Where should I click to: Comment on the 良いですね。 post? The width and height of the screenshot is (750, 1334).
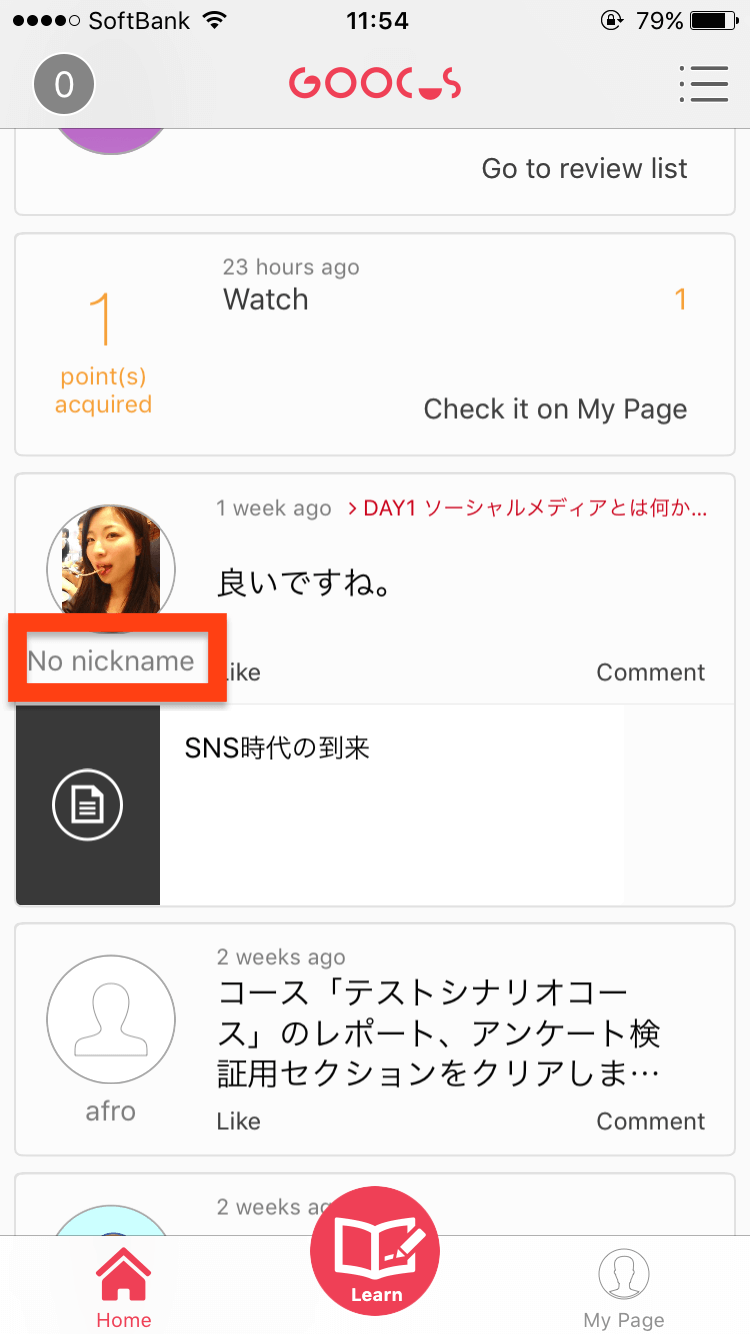(x=651, y=672)
